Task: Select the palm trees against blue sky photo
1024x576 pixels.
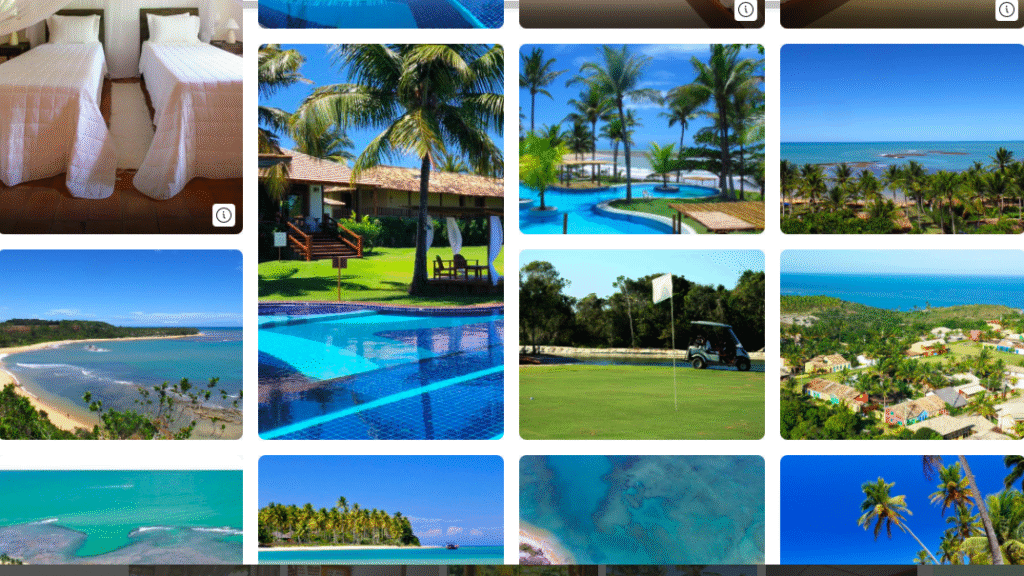Action: pyautogui.click(x=901, y=509)
